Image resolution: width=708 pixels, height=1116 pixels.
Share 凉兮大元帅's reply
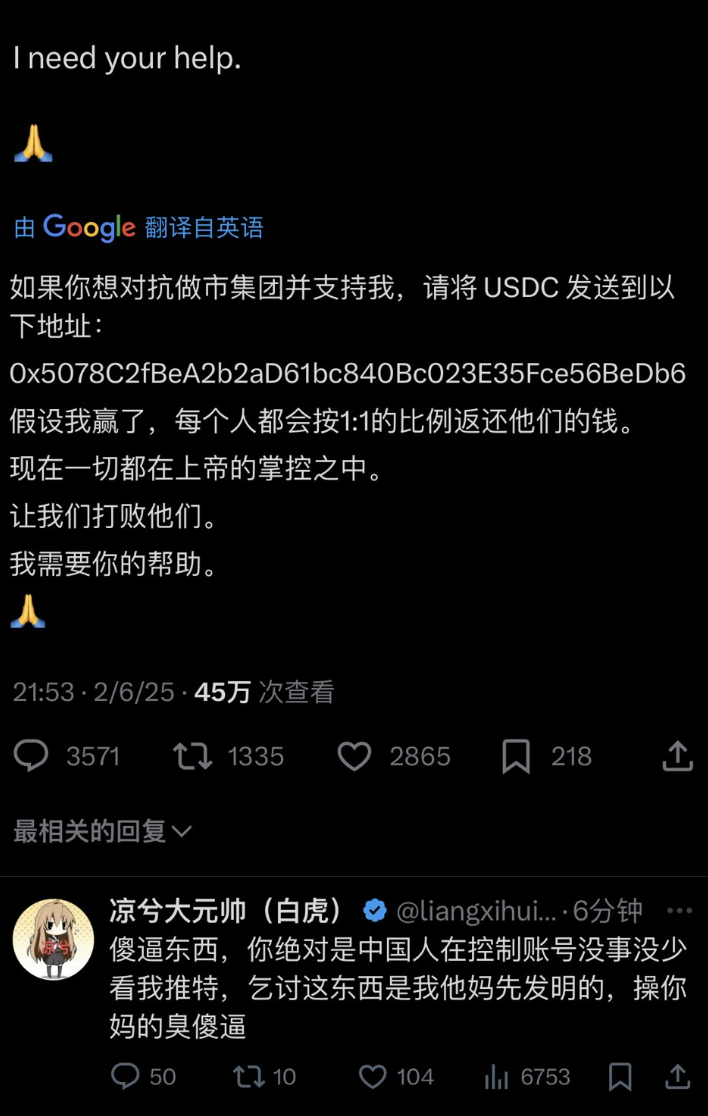[x=678, y=1076]
